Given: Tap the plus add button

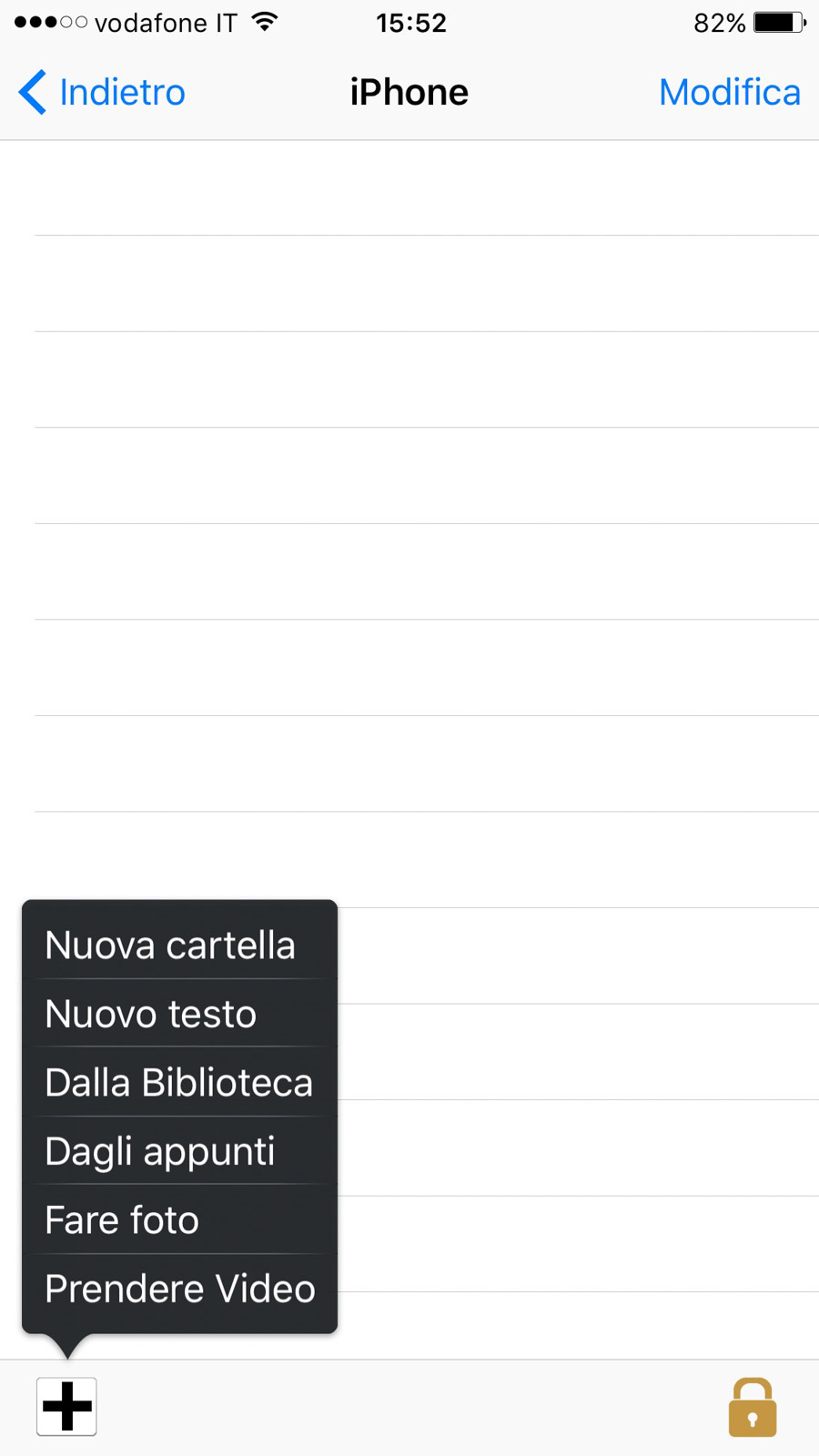Looking at the screenshot, I should click(x=66, y=1406).
